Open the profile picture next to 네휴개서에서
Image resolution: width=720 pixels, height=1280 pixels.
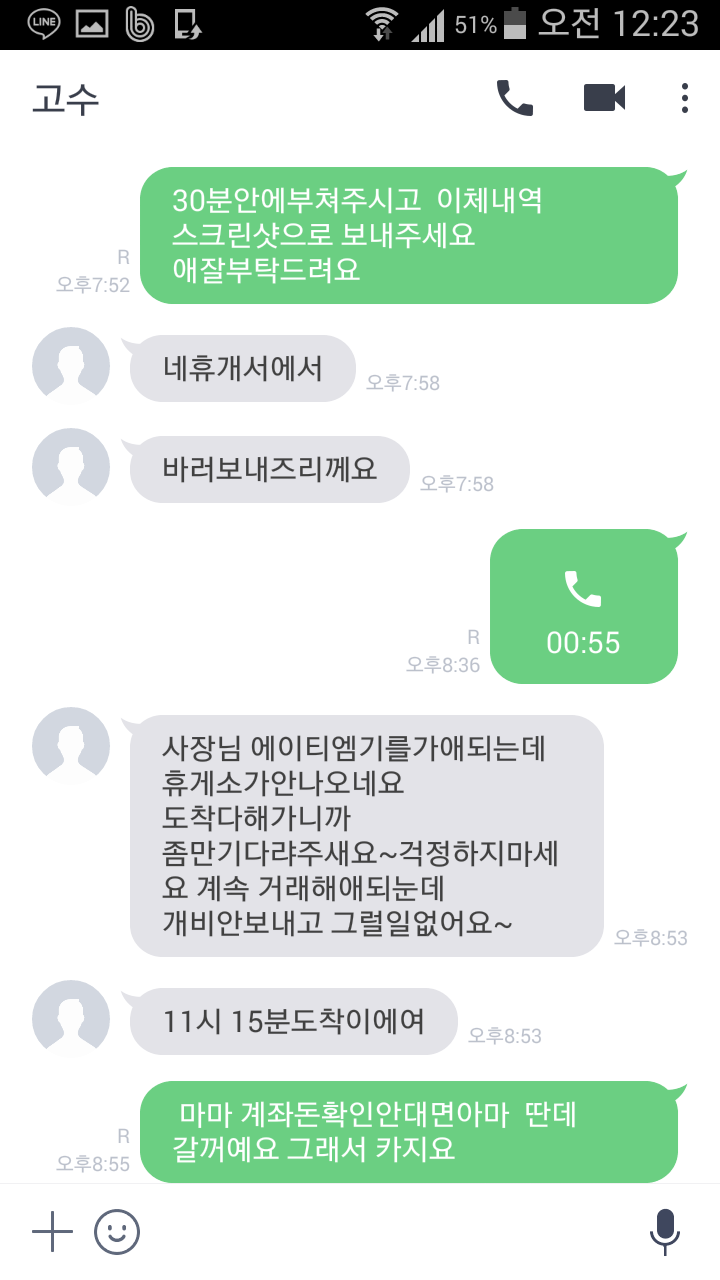click(71, 366)
